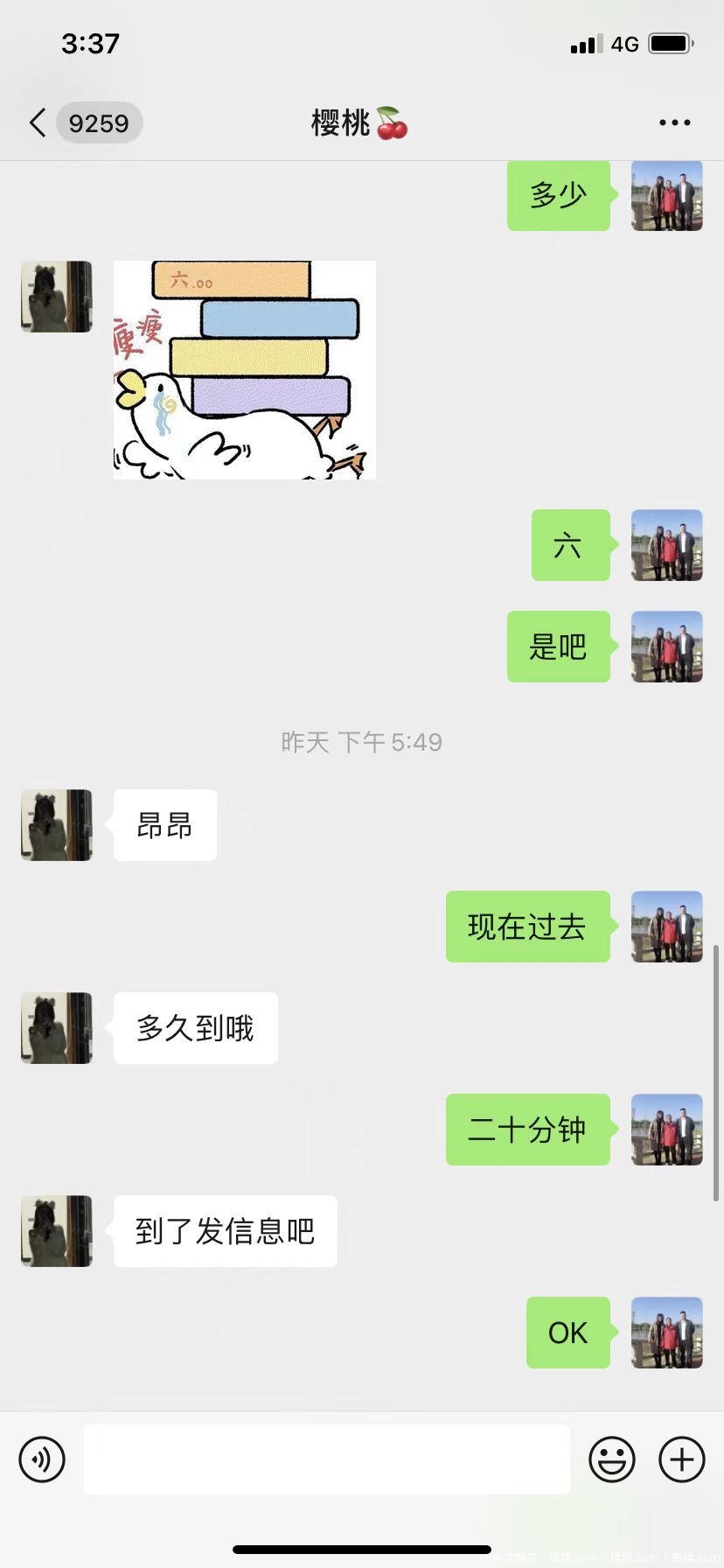The height and width of the screenshot is (1568, 724).
Task: Tap the 4G network status indicator
Action: (625, 43)
